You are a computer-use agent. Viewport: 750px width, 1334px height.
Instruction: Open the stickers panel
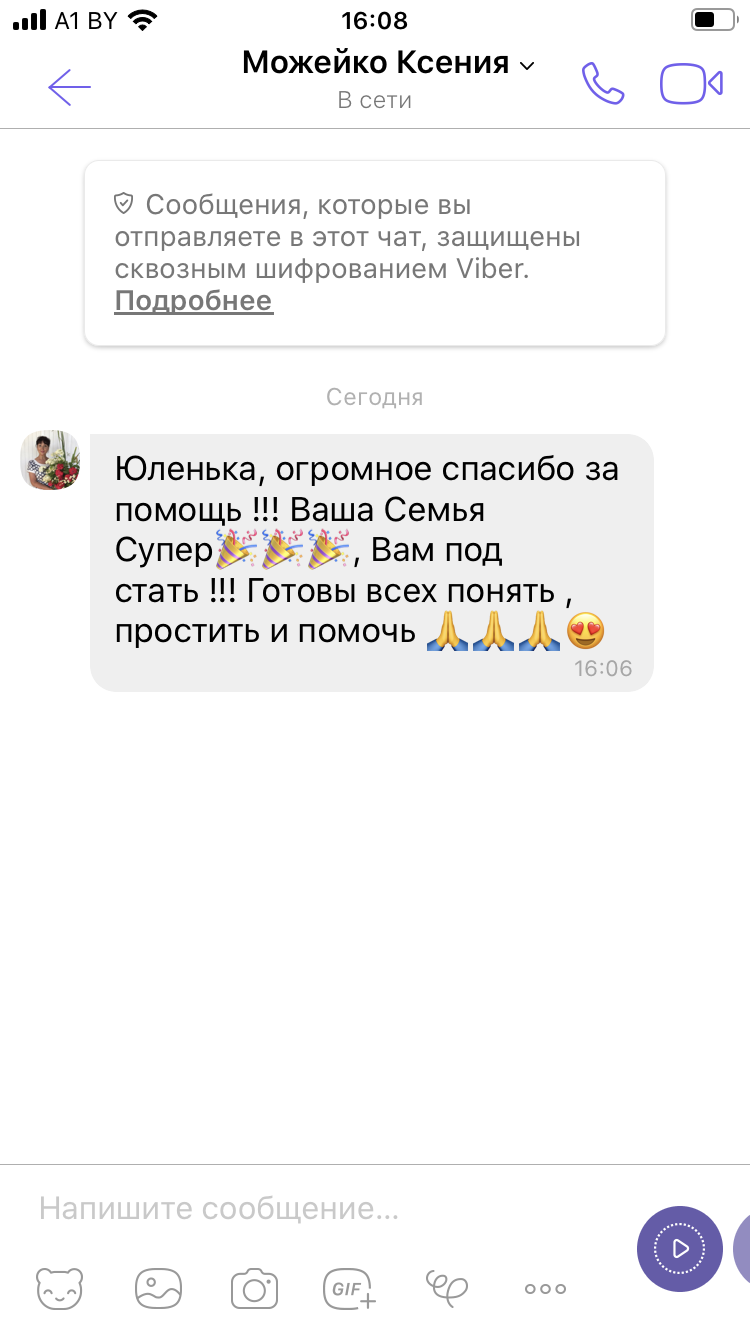tap(60, 1288)
